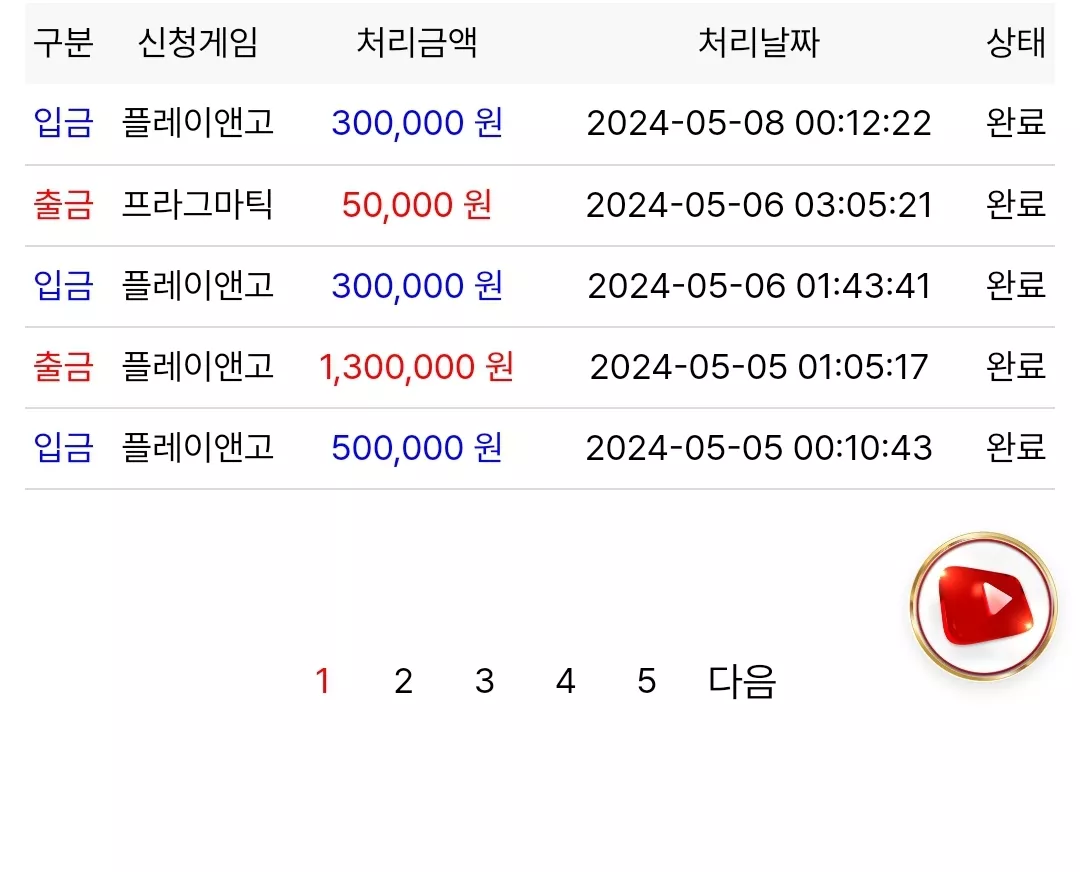The image size is (1080, 872).
Task: Select page 5 in the pagination
Action: [x=647, y=681]
